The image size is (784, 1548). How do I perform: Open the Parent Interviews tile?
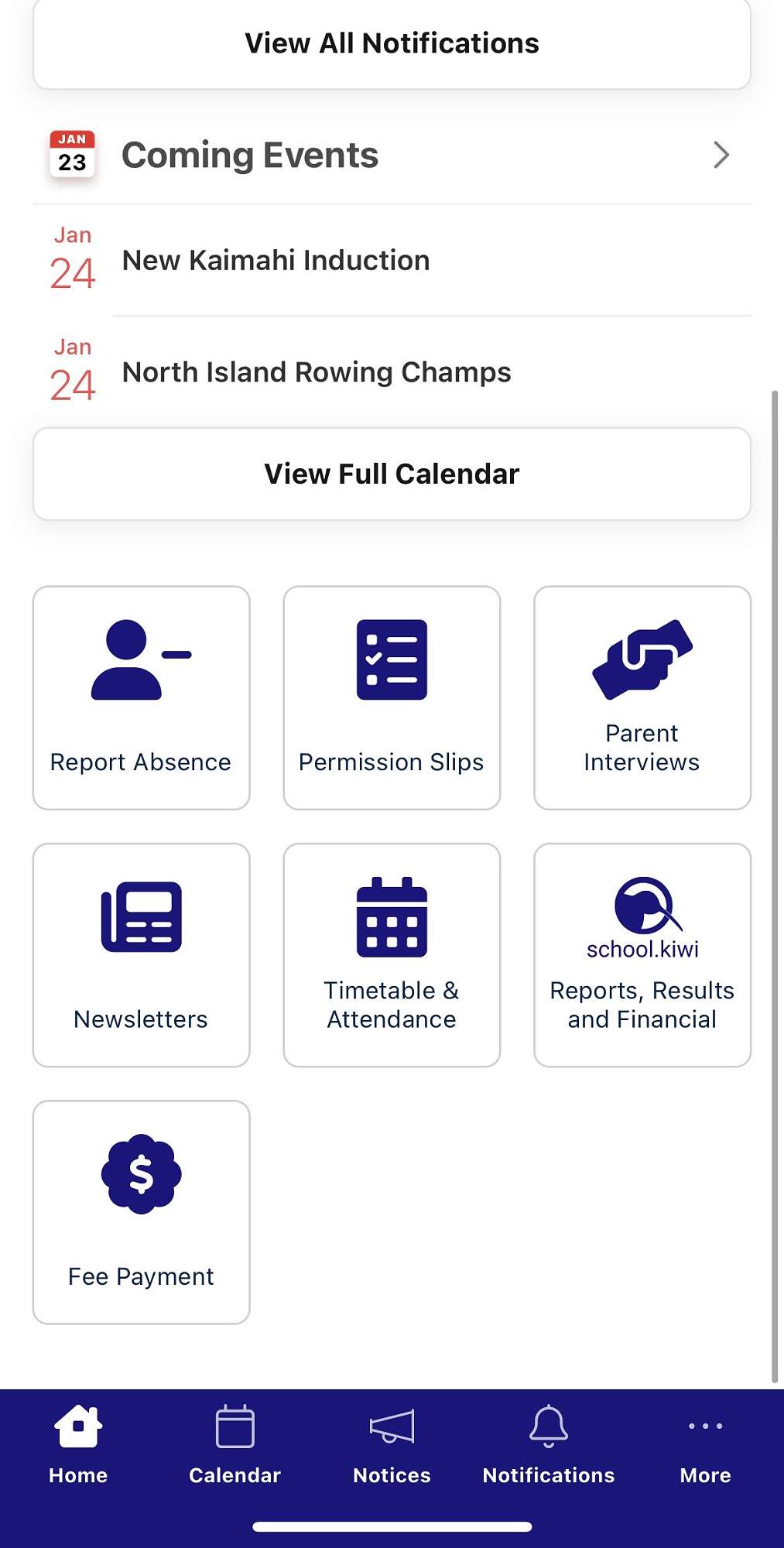click(642, 697)
